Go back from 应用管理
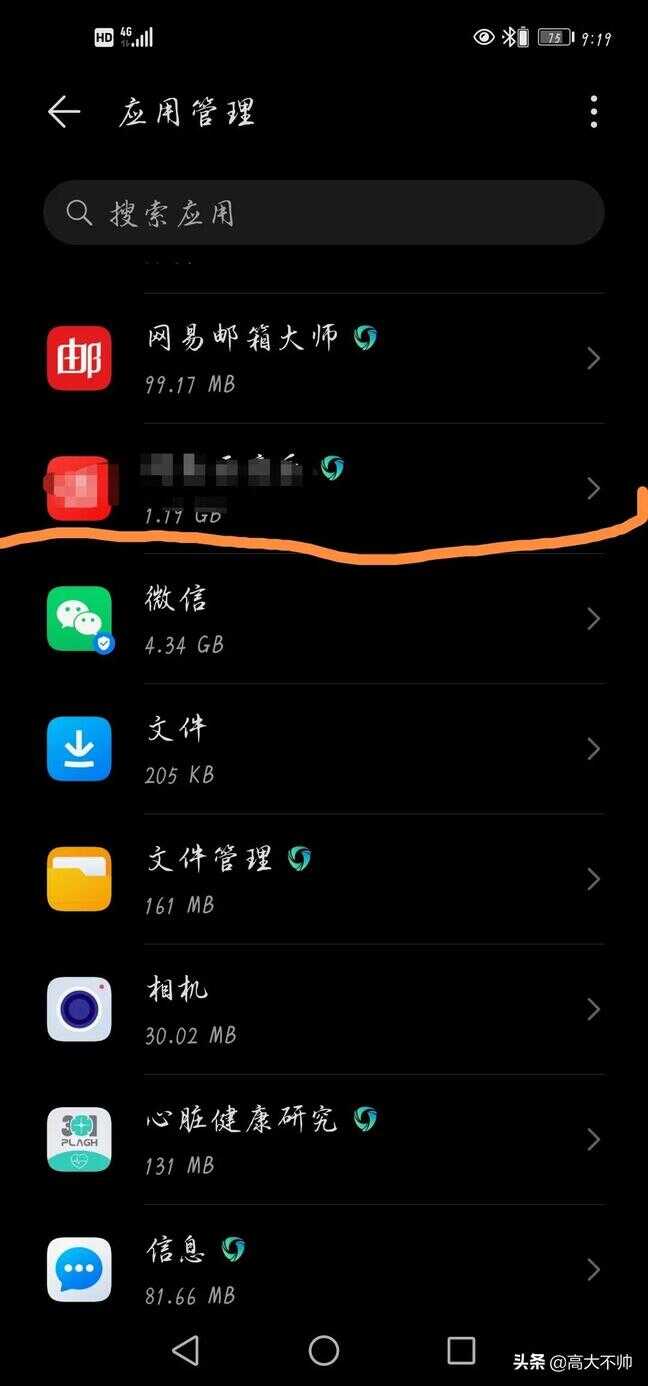The image size is (648, 1386). [64, 112]
